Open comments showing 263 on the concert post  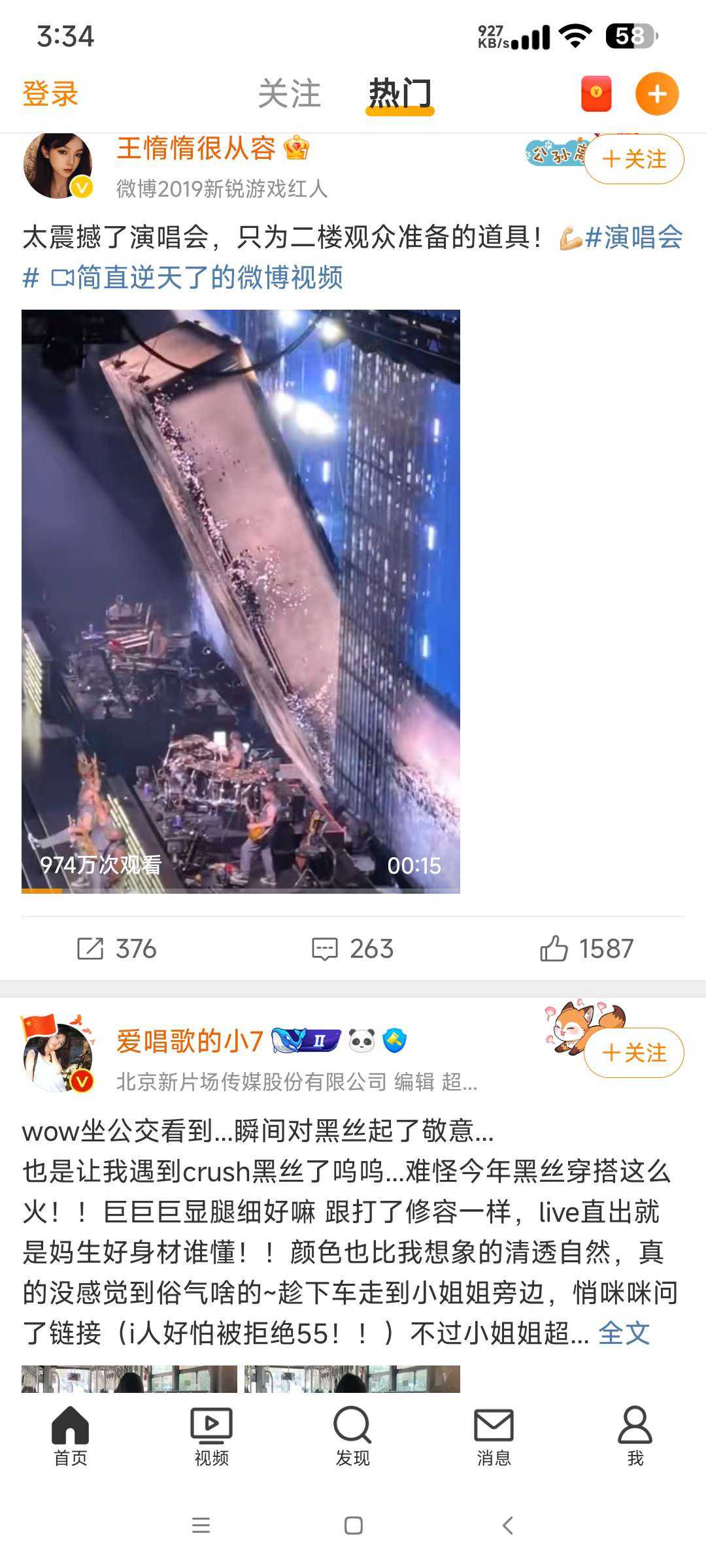pyautogui.click(x=353, y=949)
